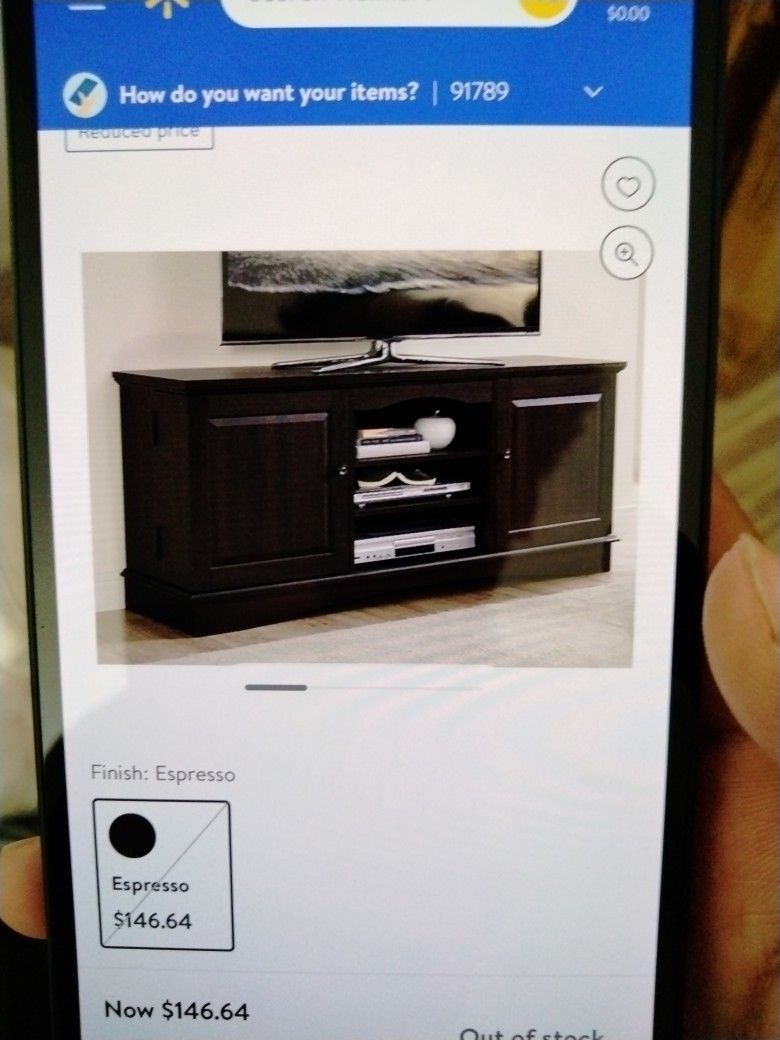Open the cart showing $0.00
Screen dimensions: 780x1040
pos(627,10)
